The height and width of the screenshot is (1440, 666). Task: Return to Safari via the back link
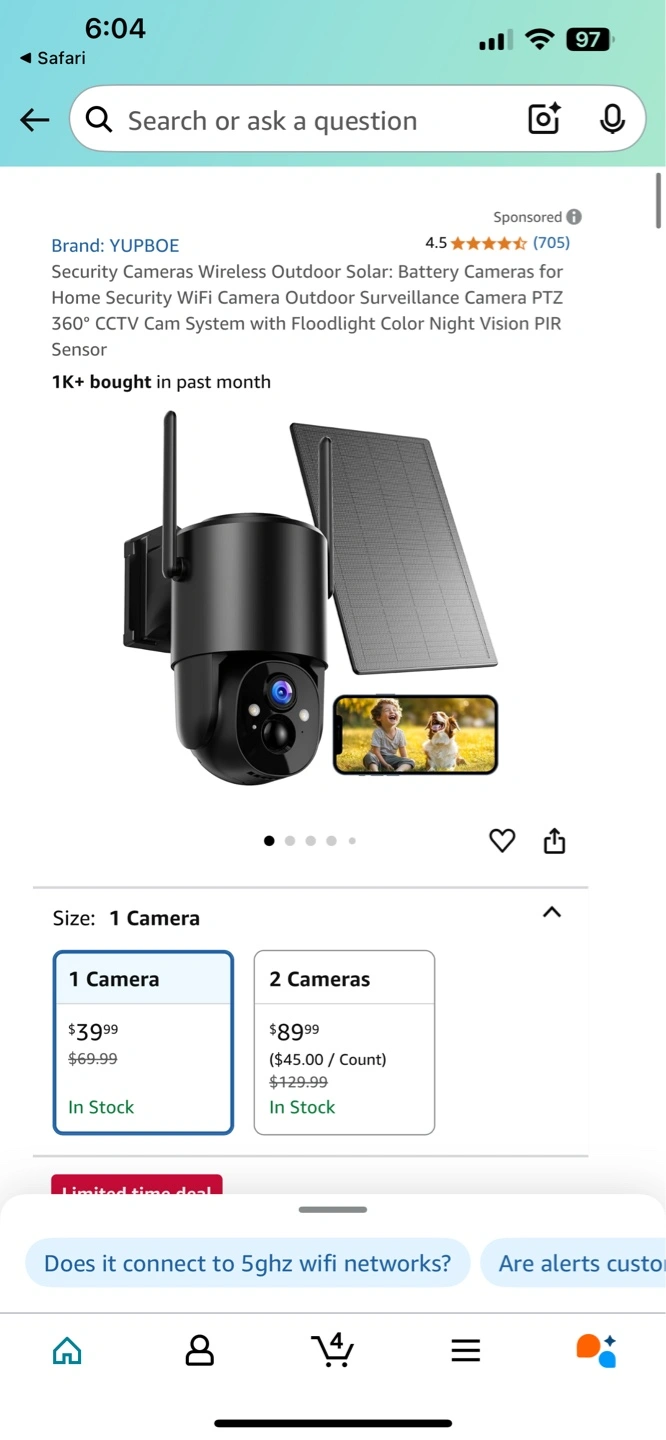[x=52, y=58]
